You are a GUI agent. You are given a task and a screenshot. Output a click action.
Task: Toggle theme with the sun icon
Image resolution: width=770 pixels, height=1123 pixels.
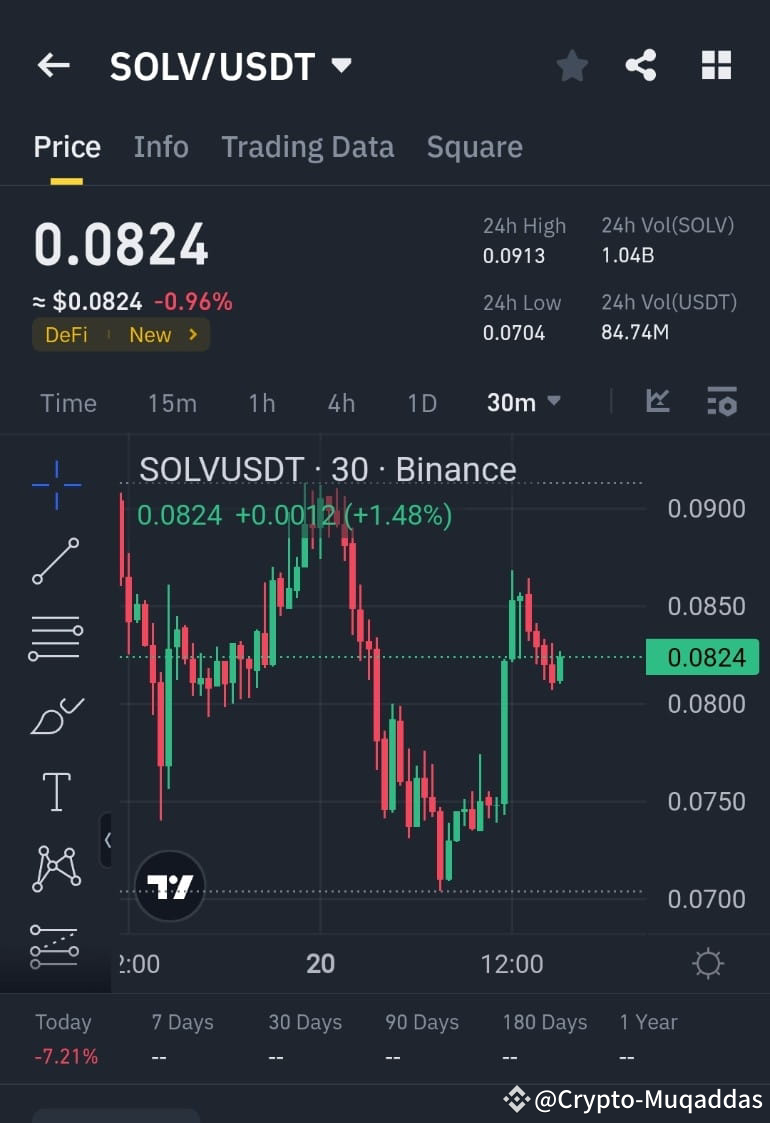tap(708, 963)
